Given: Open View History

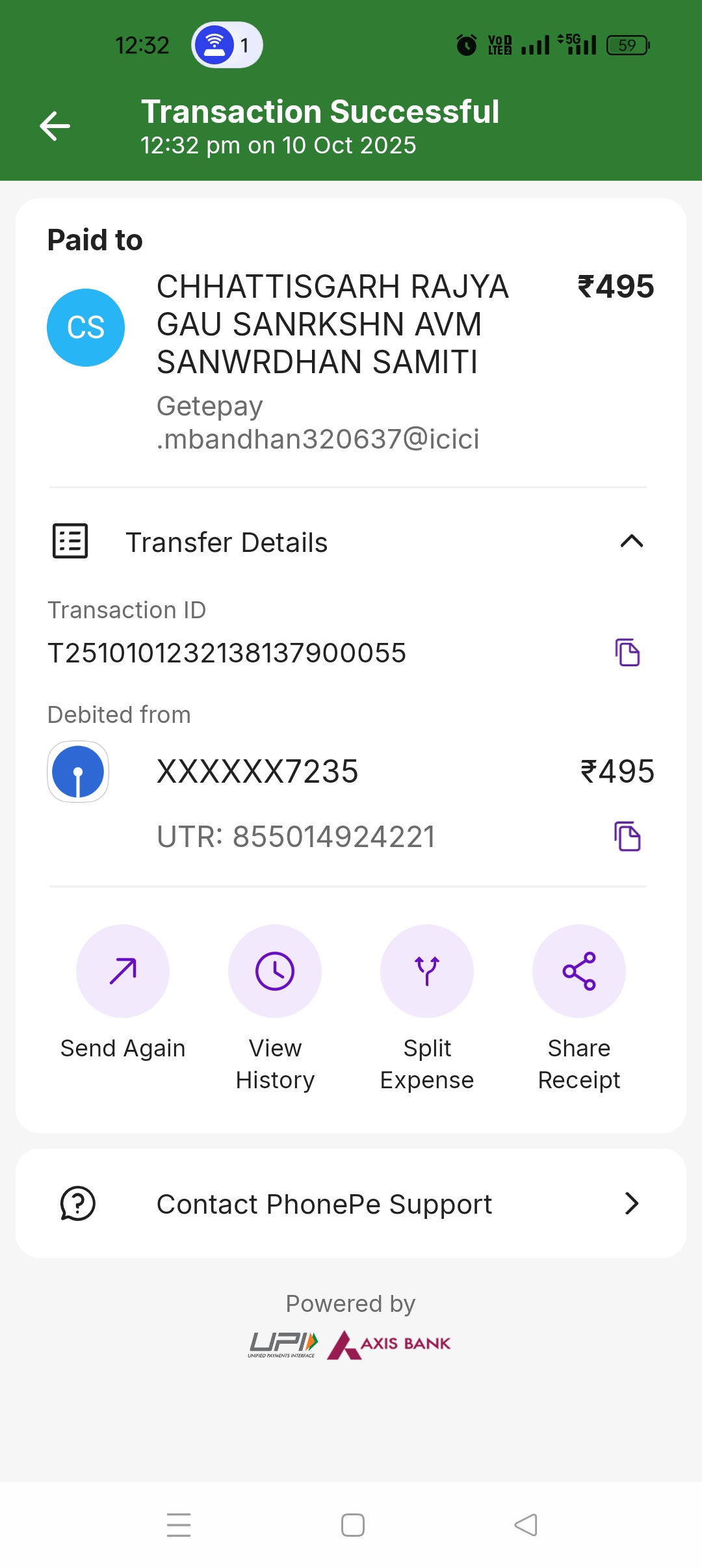Looking at the screenshot, I should 275,971.
